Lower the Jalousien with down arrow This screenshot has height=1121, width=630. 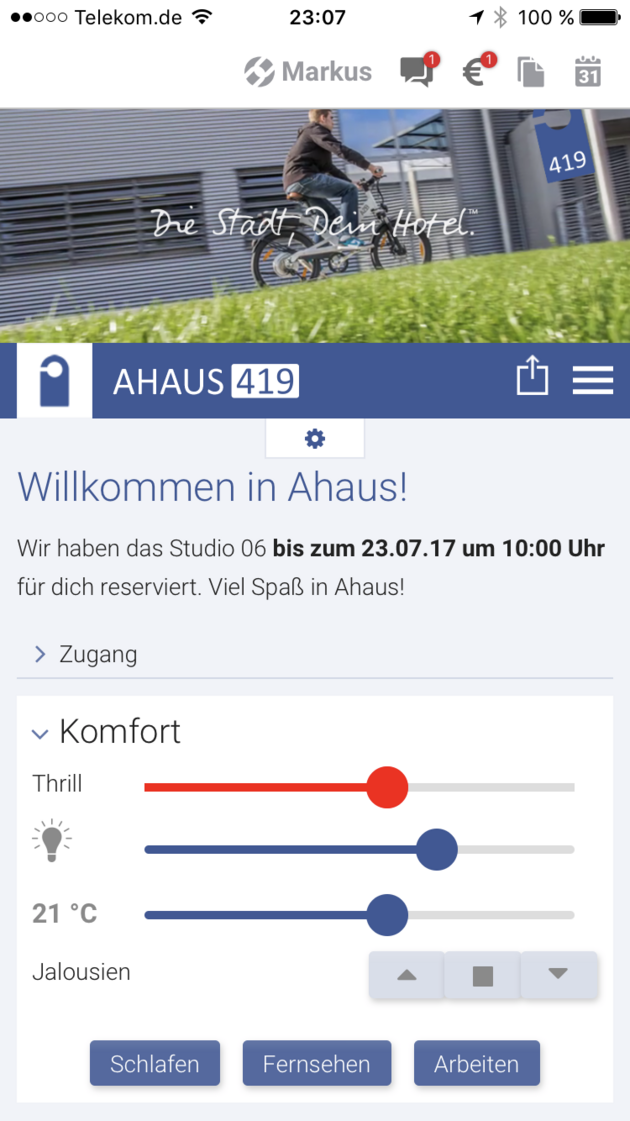pos(558,975)
